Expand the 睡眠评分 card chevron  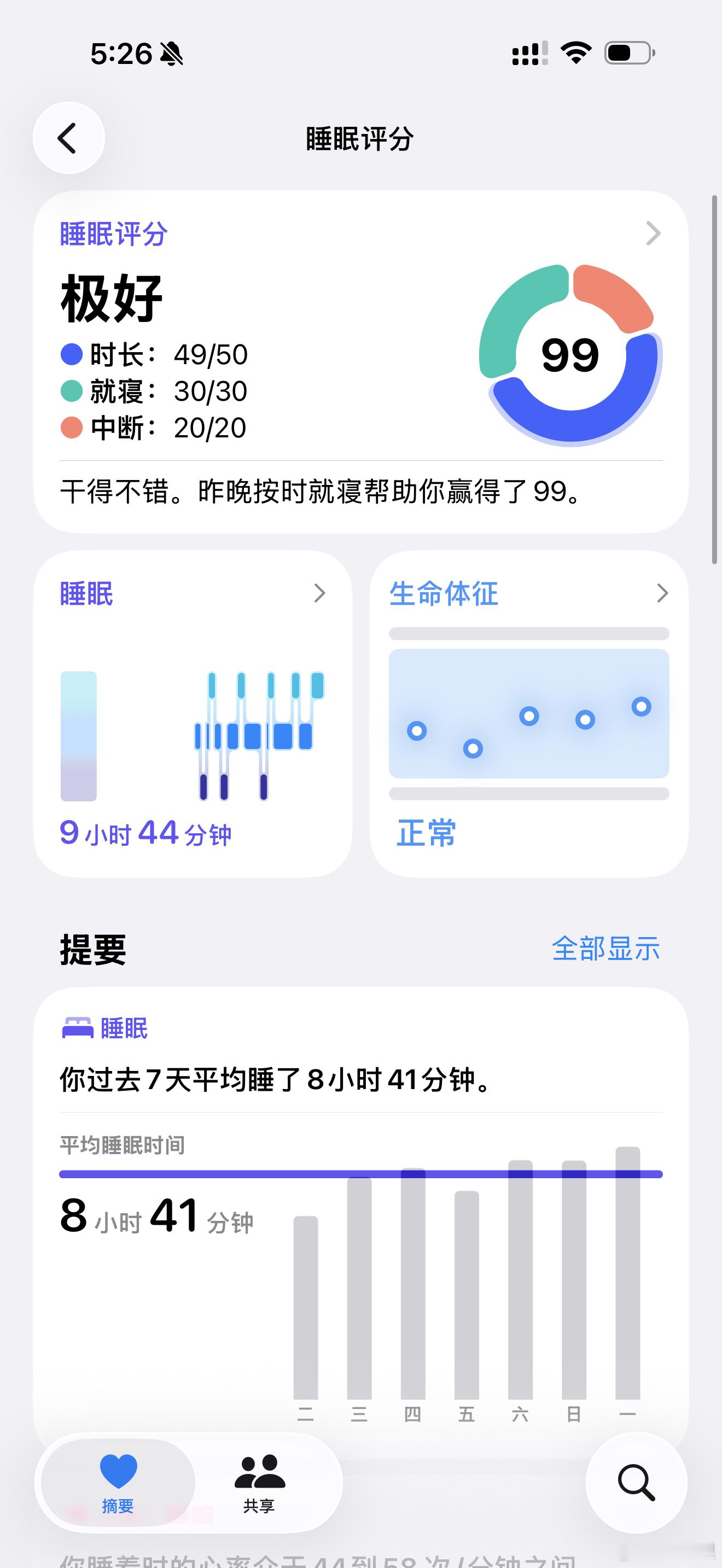coord(652,232)
